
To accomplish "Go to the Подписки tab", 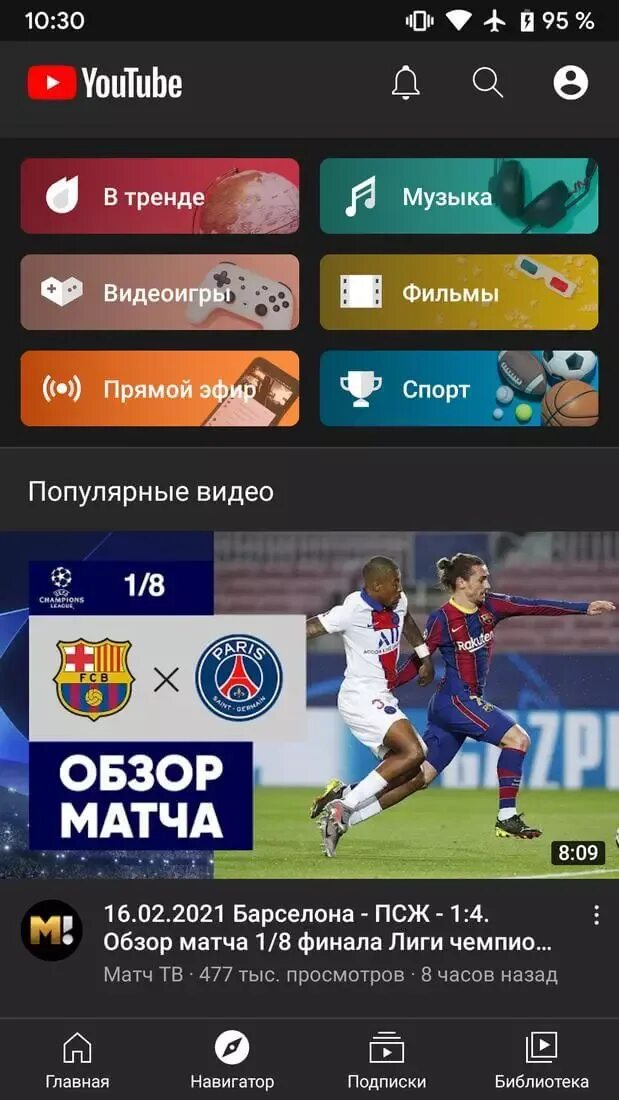I will pos(387,1061).
